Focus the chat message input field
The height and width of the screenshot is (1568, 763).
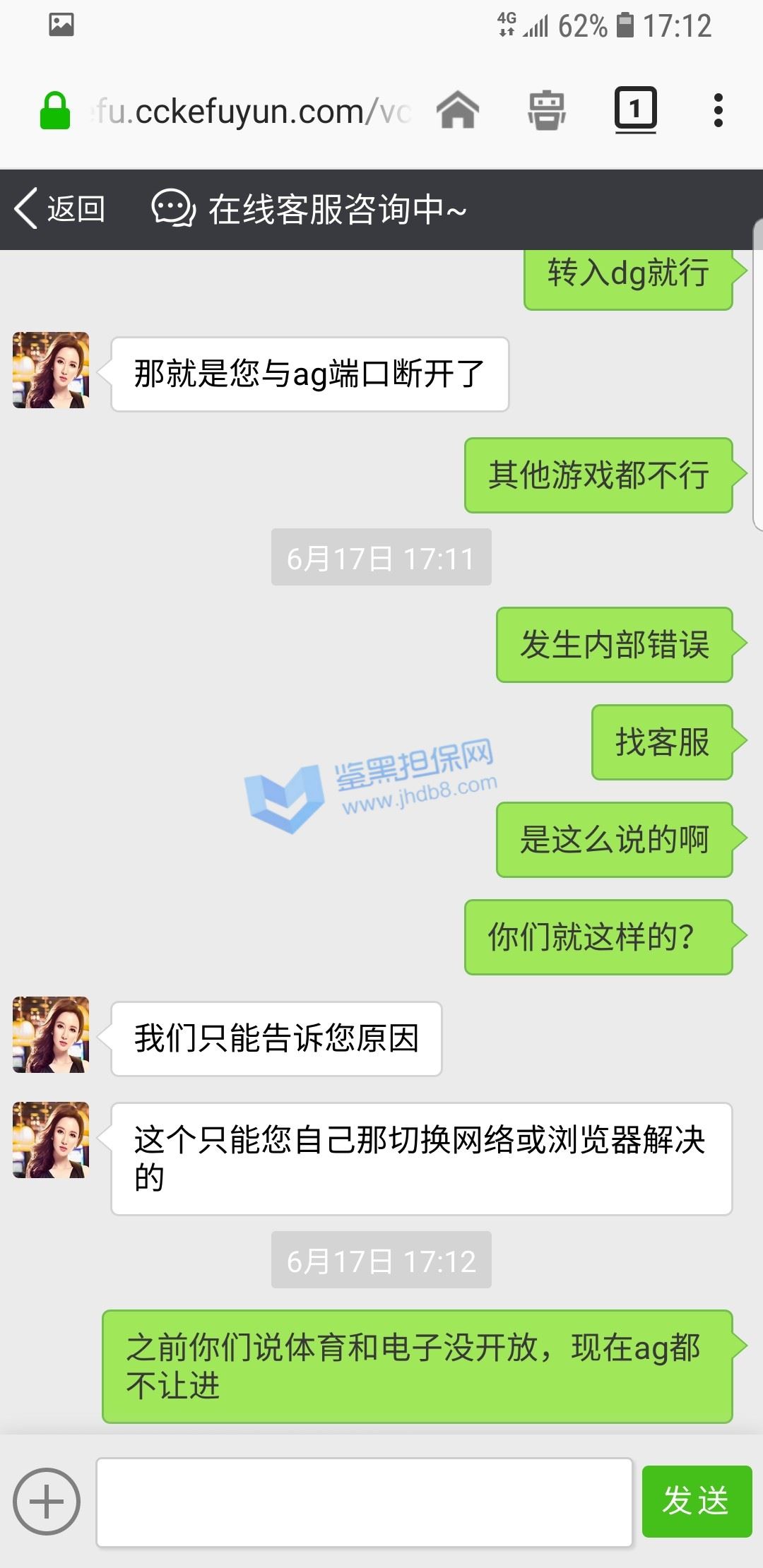(364, 1502)
